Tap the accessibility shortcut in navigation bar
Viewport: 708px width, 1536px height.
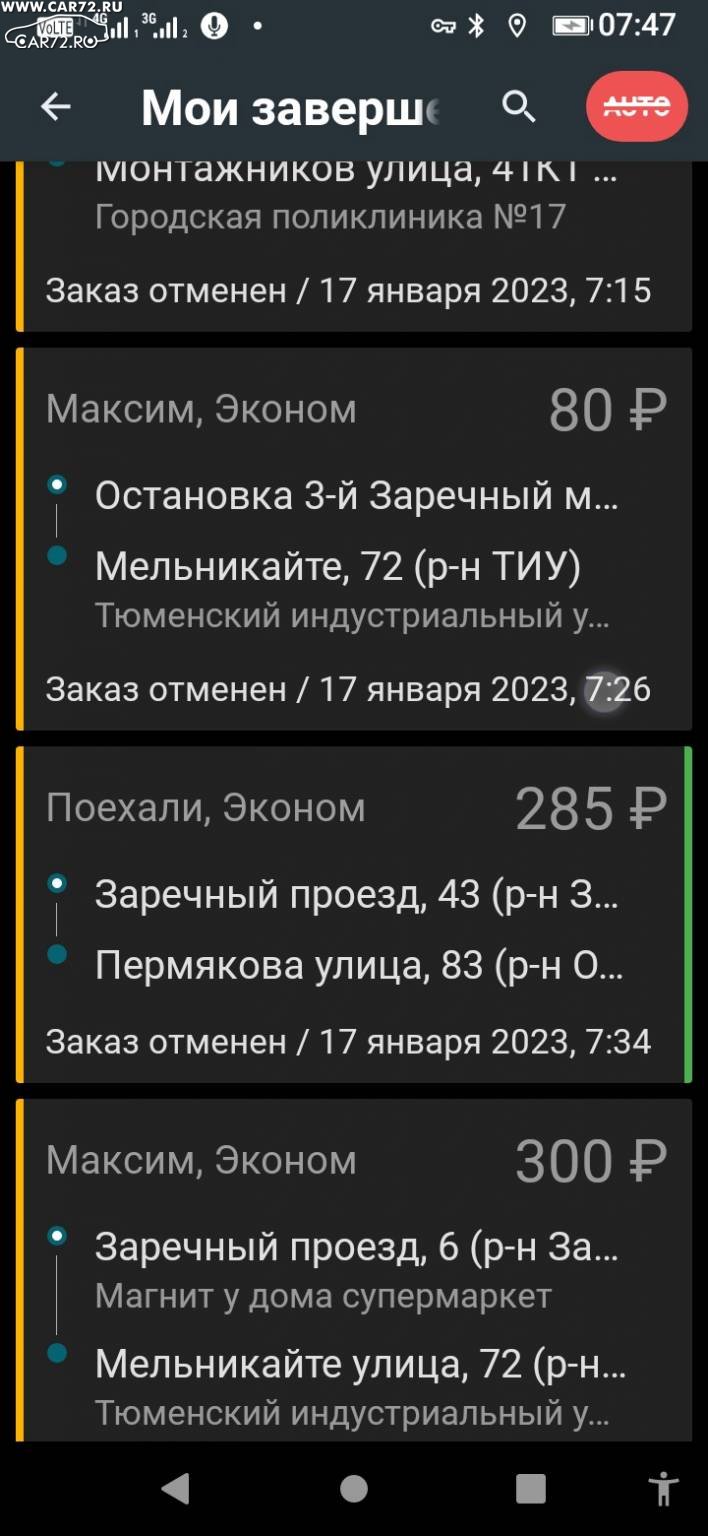(x=662, y=1489)
